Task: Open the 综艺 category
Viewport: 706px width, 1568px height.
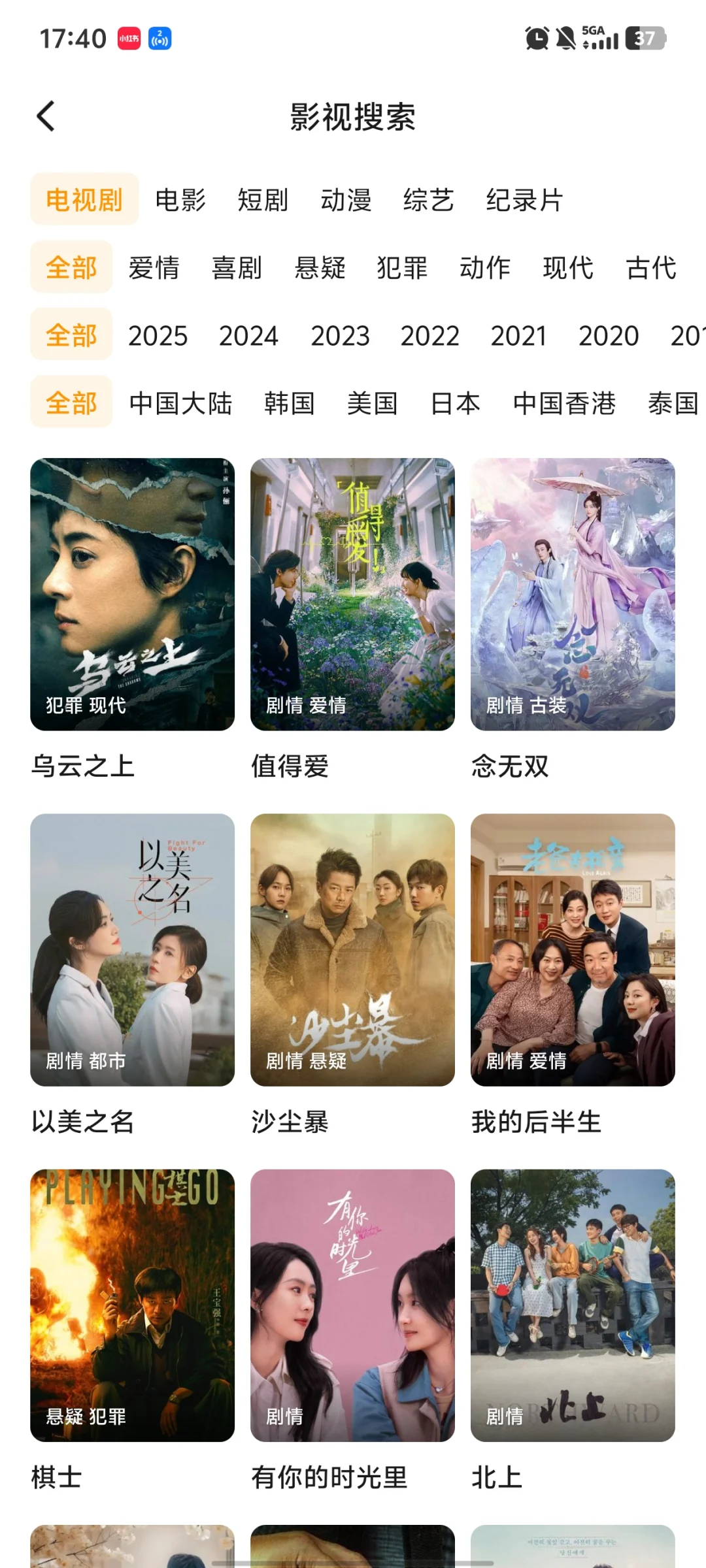Action: coord(428,200)
